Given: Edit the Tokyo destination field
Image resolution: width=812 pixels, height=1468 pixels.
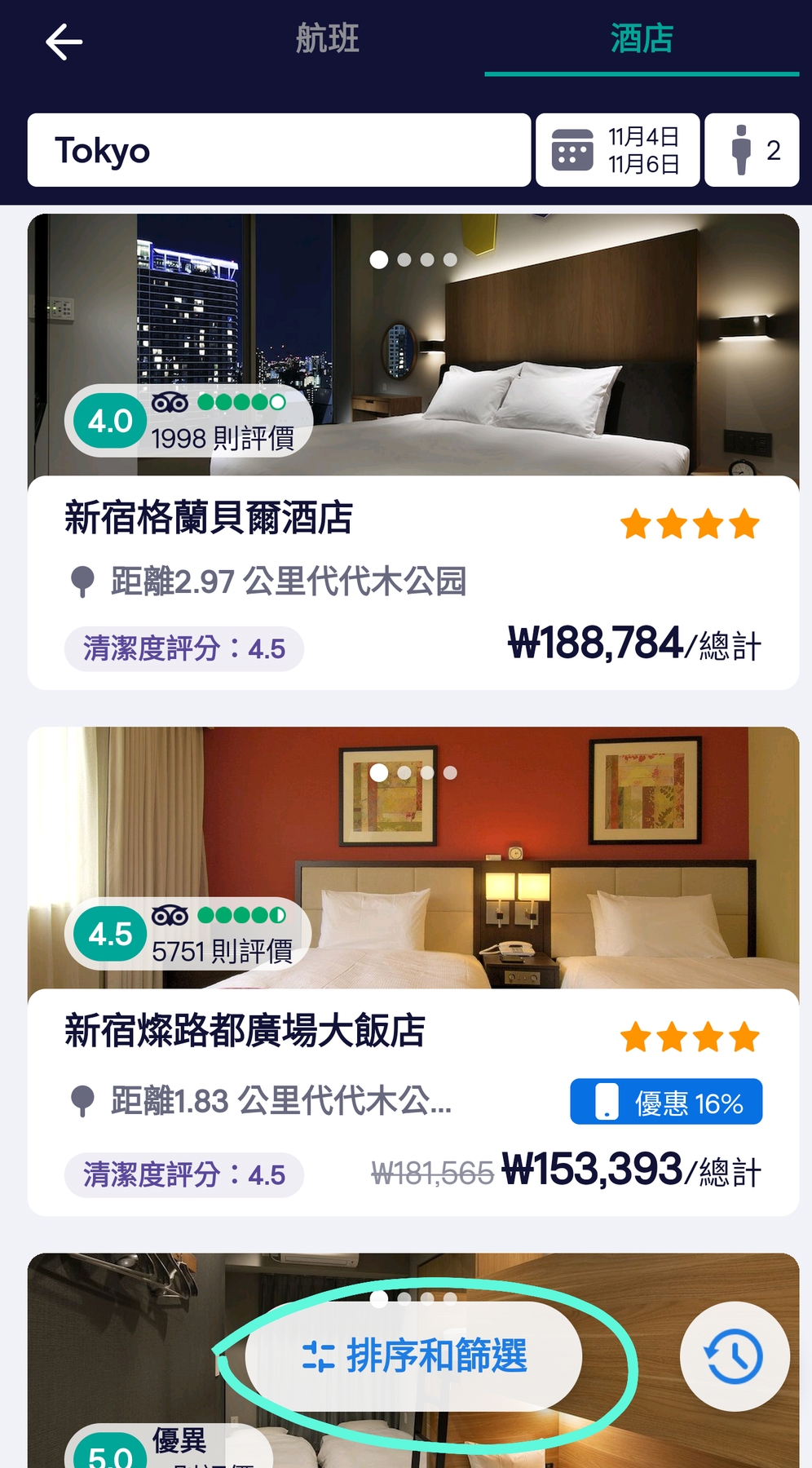Looking at the screenshot, I should click(x=279, y=151).
